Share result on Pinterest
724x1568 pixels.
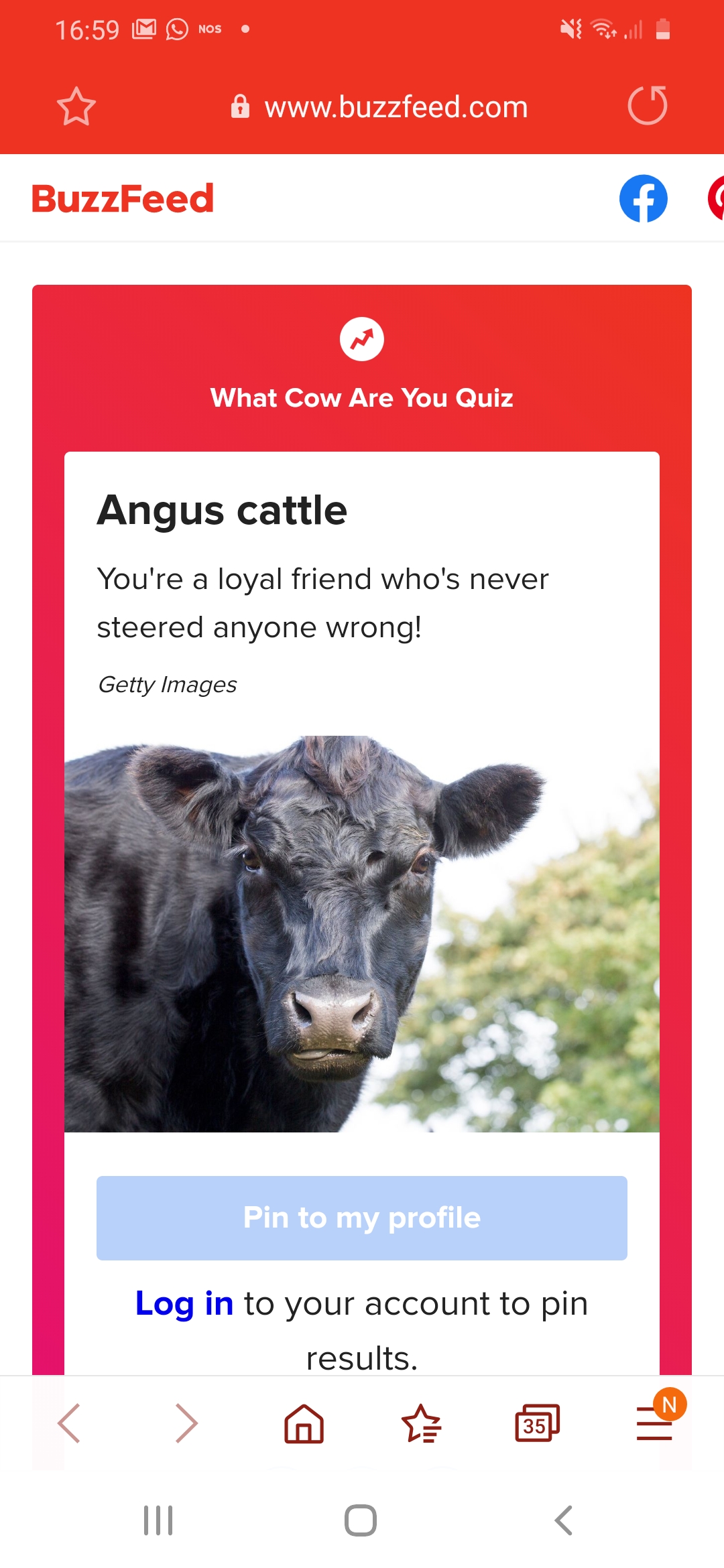[716, 198]
